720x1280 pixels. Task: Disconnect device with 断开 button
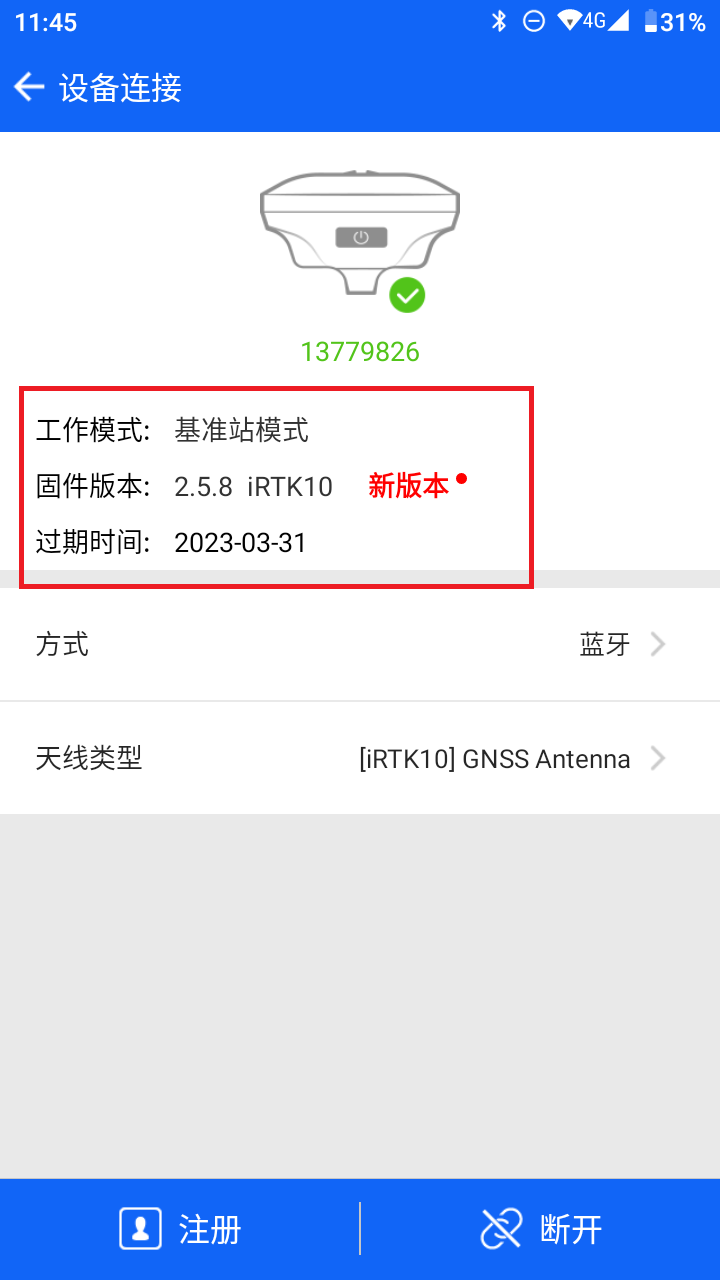click(x=541, y=1229)
